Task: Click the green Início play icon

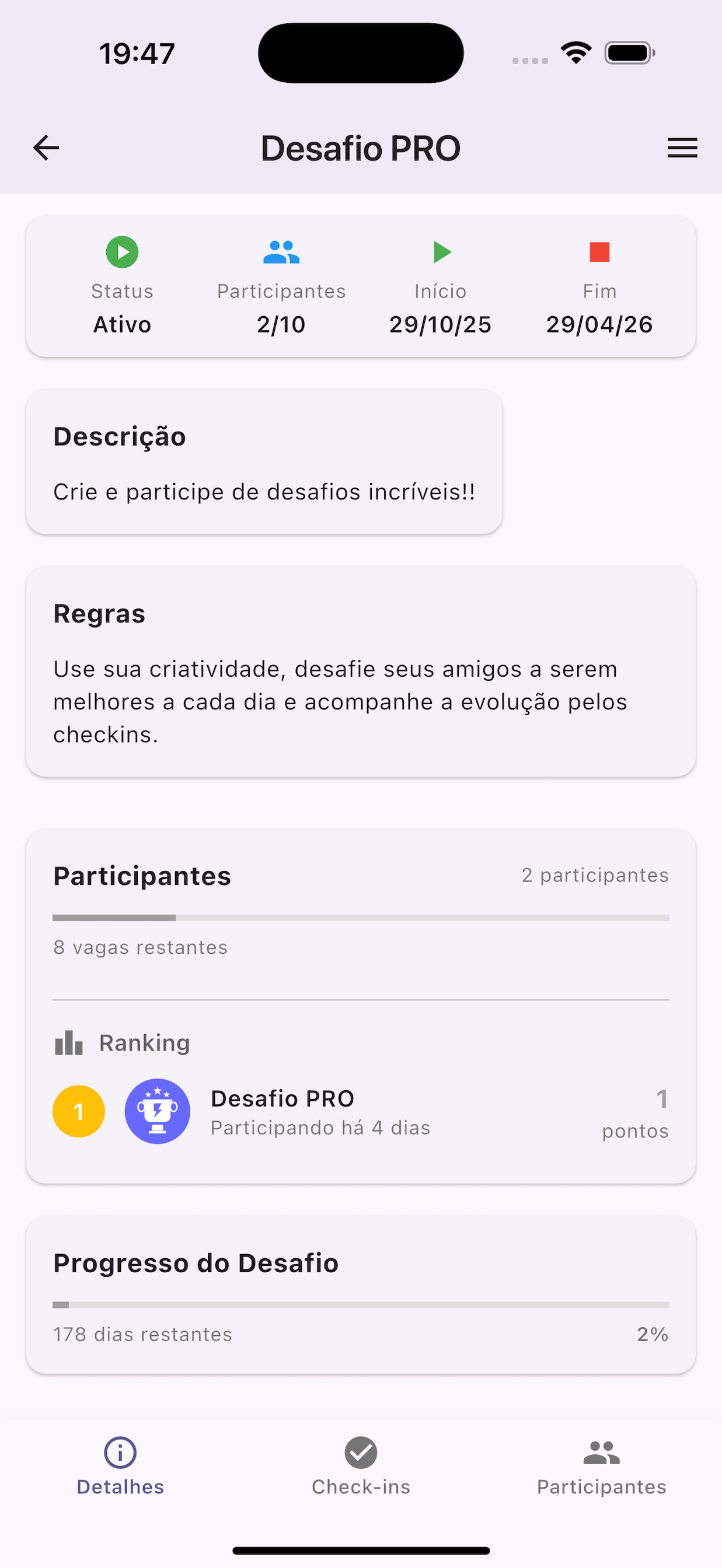Action: [440, 252]
